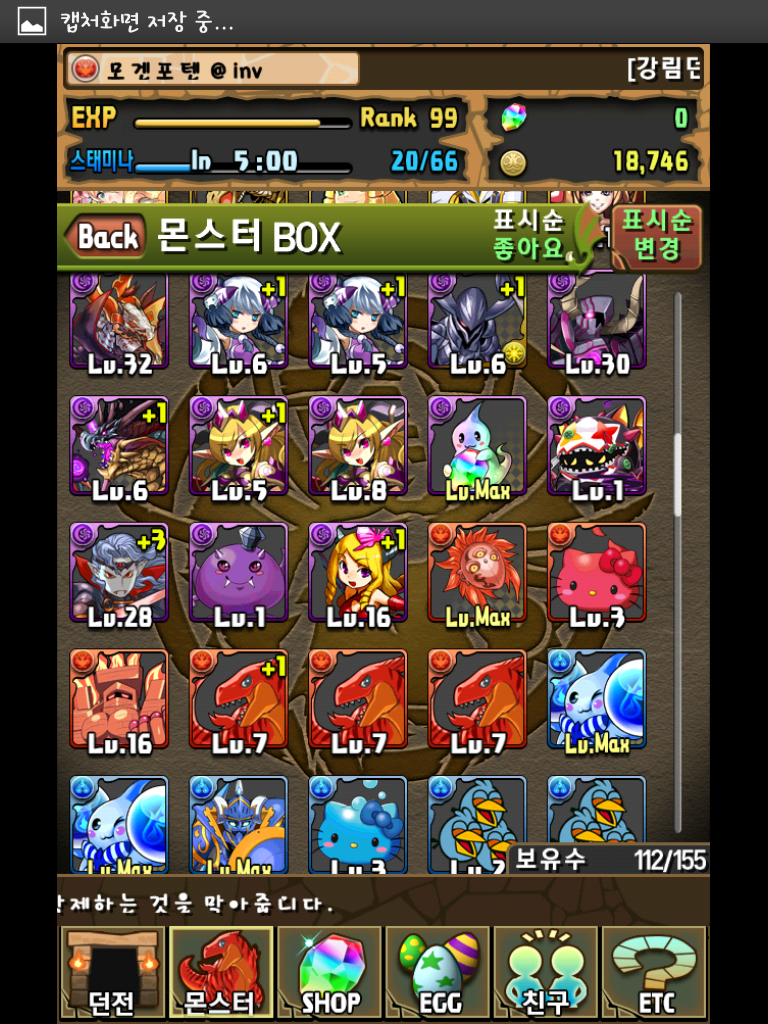Change the display order with 표시순 변경
Viewport: 768px width, 1024px height.
tap(657, 236)
